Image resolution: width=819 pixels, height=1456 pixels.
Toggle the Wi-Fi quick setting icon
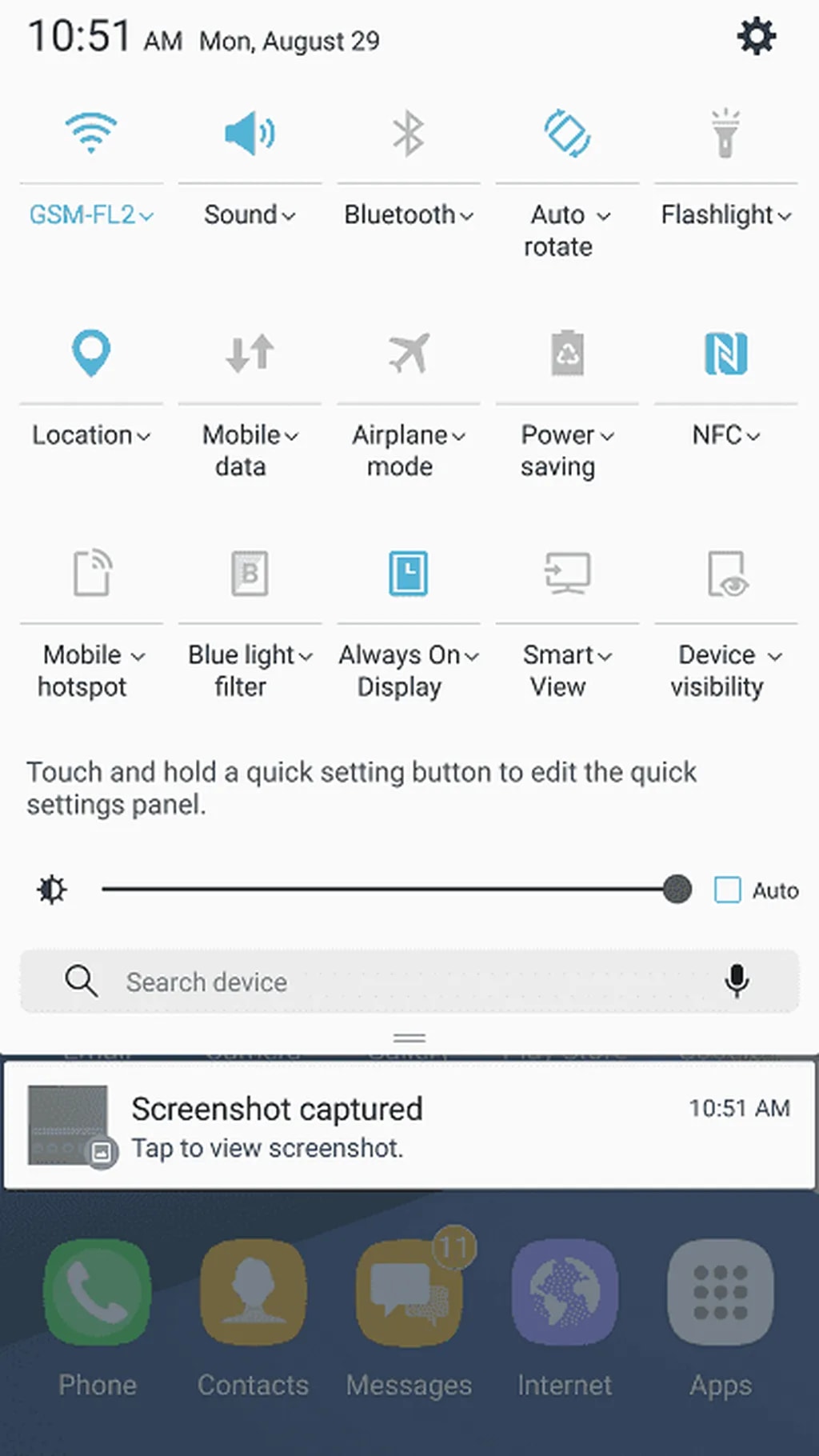91,132
